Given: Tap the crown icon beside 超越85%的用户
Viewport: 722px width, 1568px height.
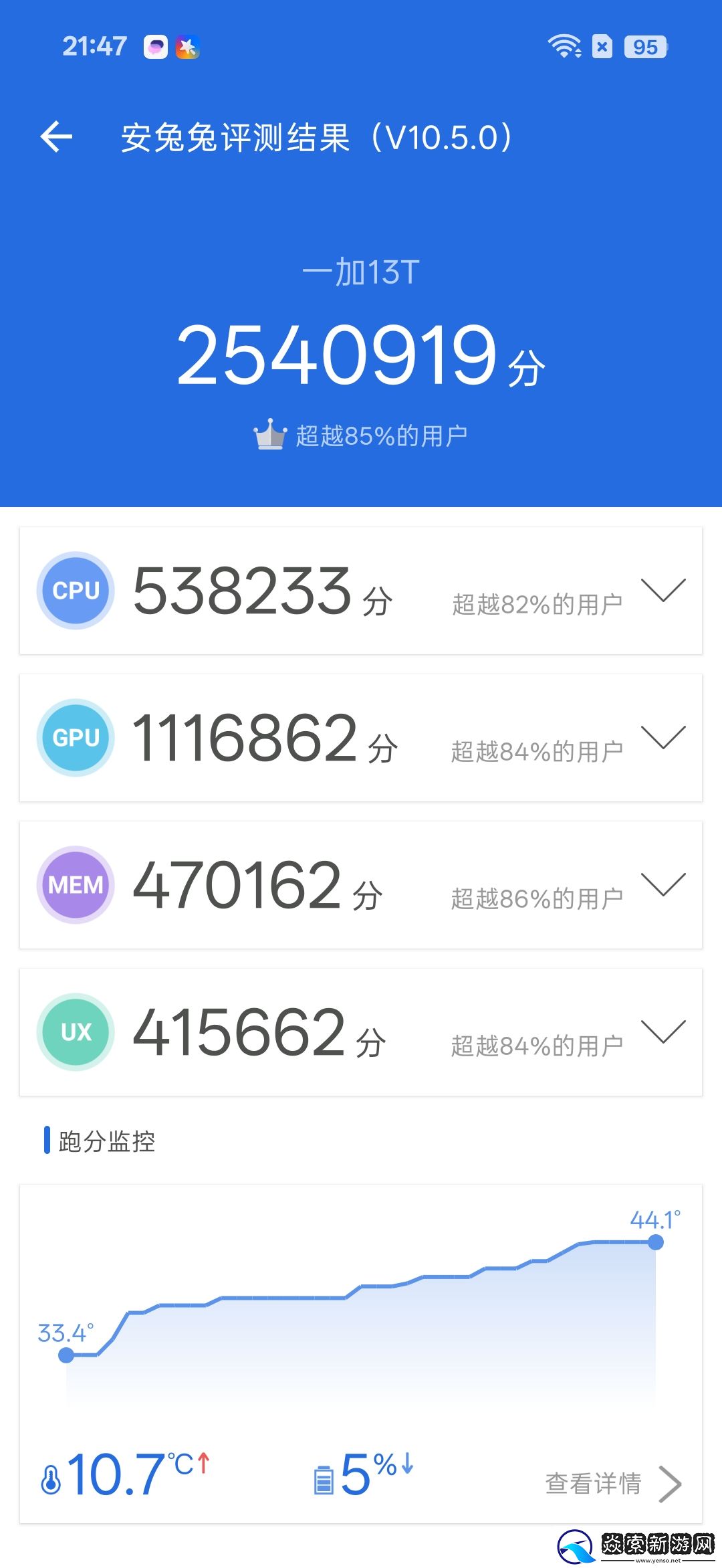Looking at the screenshot, I should coord(270,433).
